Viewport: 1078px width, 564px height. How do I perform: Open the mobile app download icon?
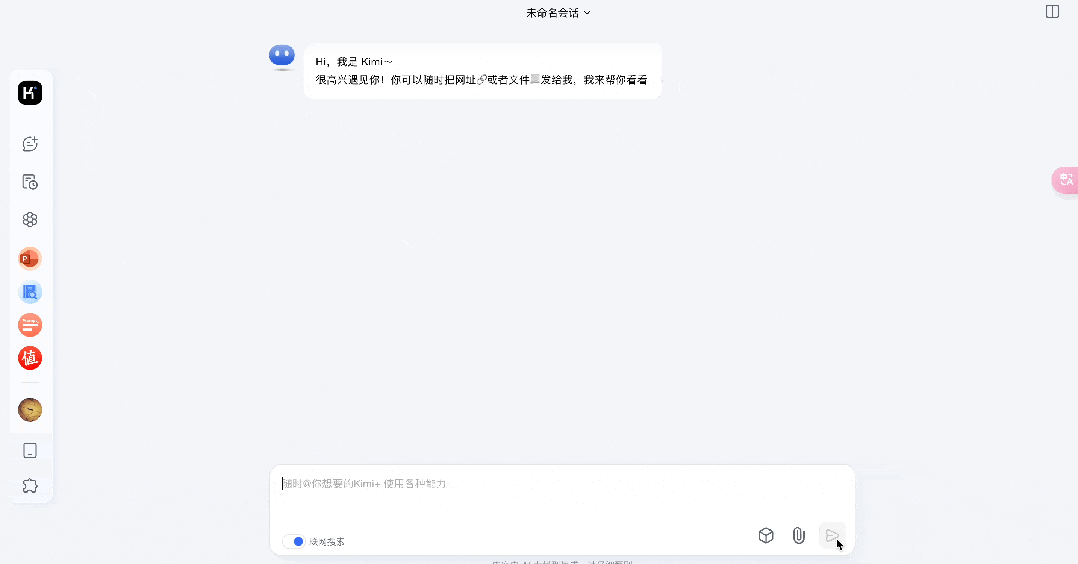tap(30, 451)
